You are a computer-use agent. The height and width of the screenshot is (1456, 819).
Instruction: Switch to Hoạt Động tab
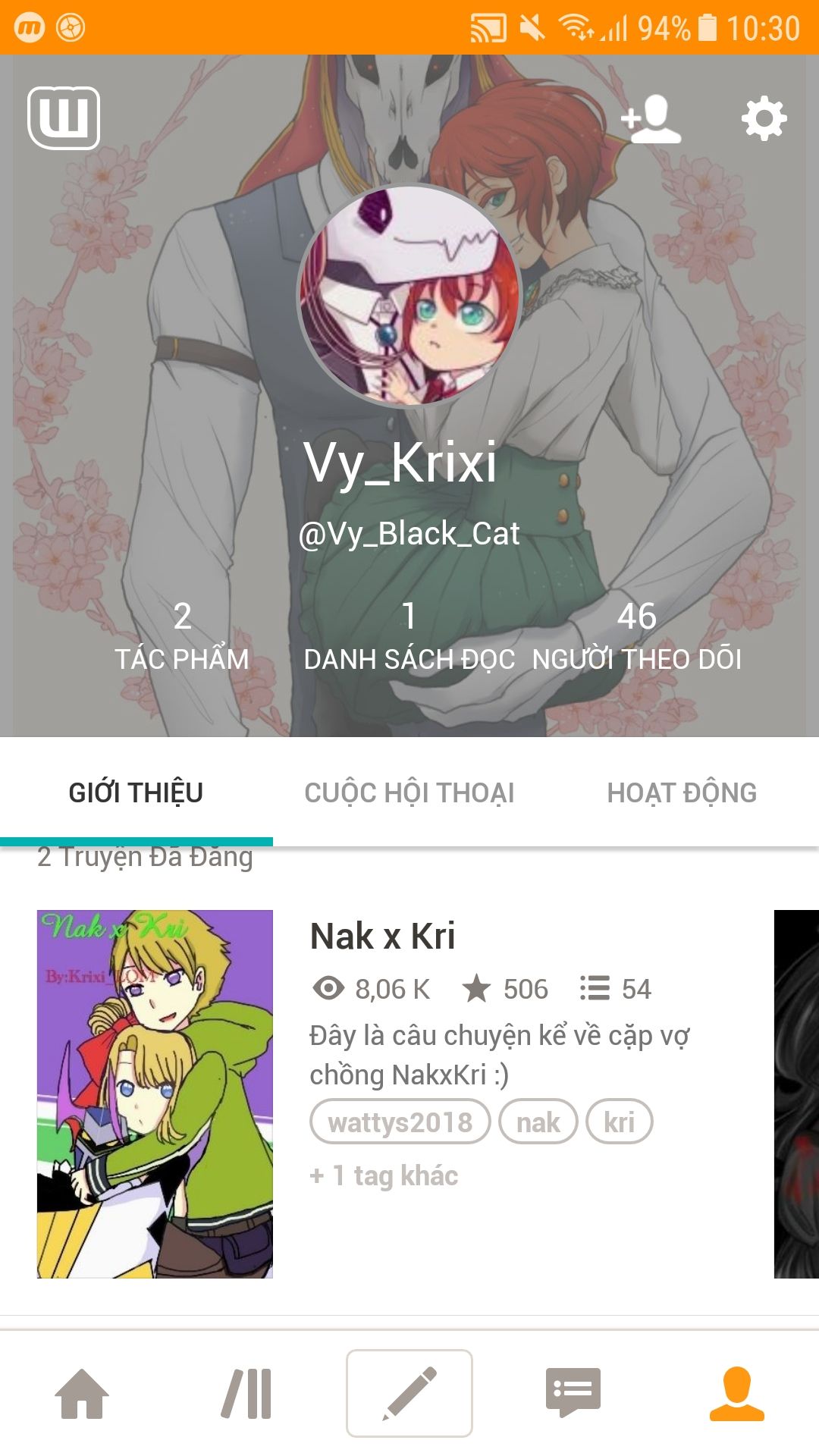pyautogui.click(x=682, y=792)
